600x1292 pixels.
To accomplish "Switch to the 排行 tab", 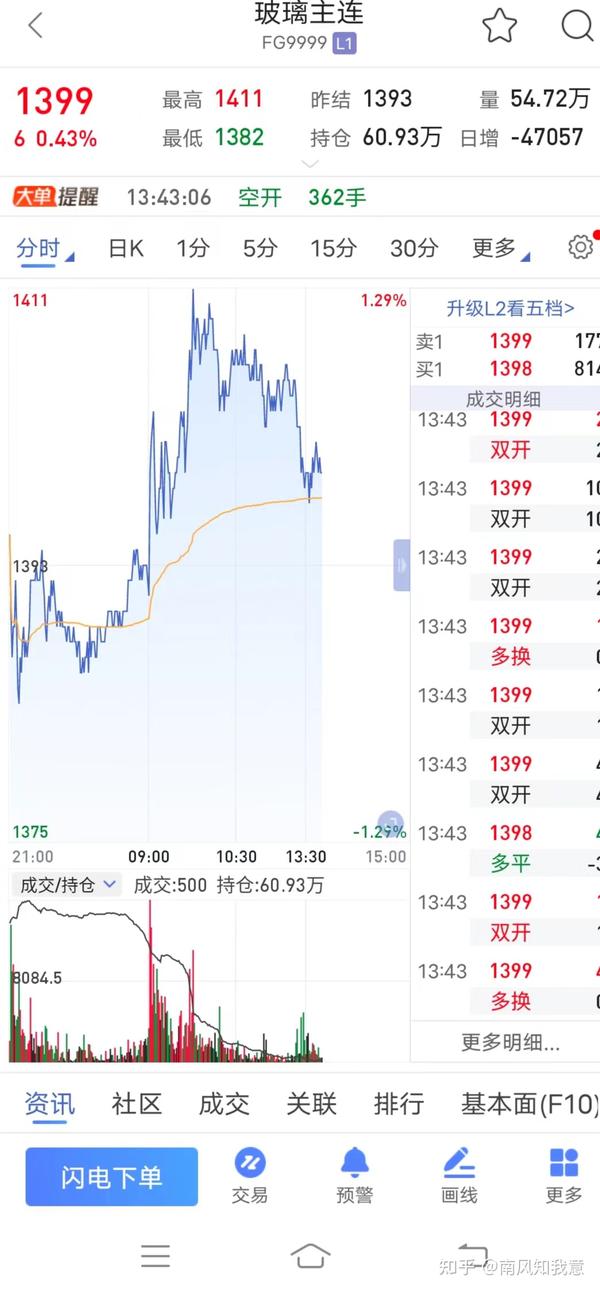I will point(399,1104).
